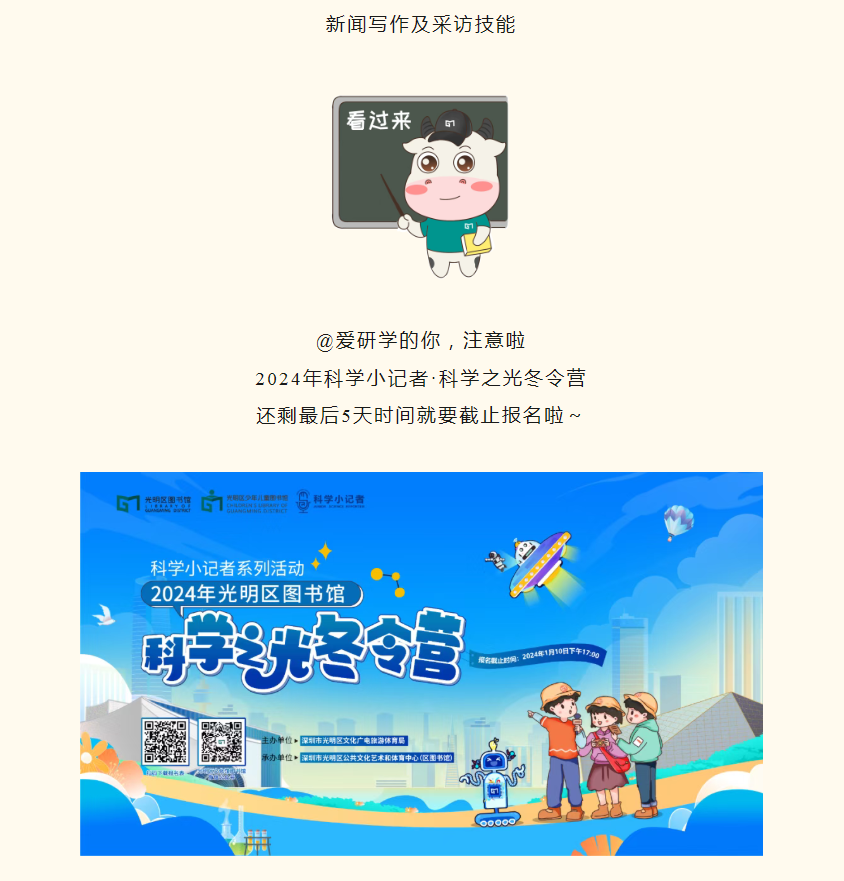Open the 科学之光冬令营 banner image

click(421, 663)
